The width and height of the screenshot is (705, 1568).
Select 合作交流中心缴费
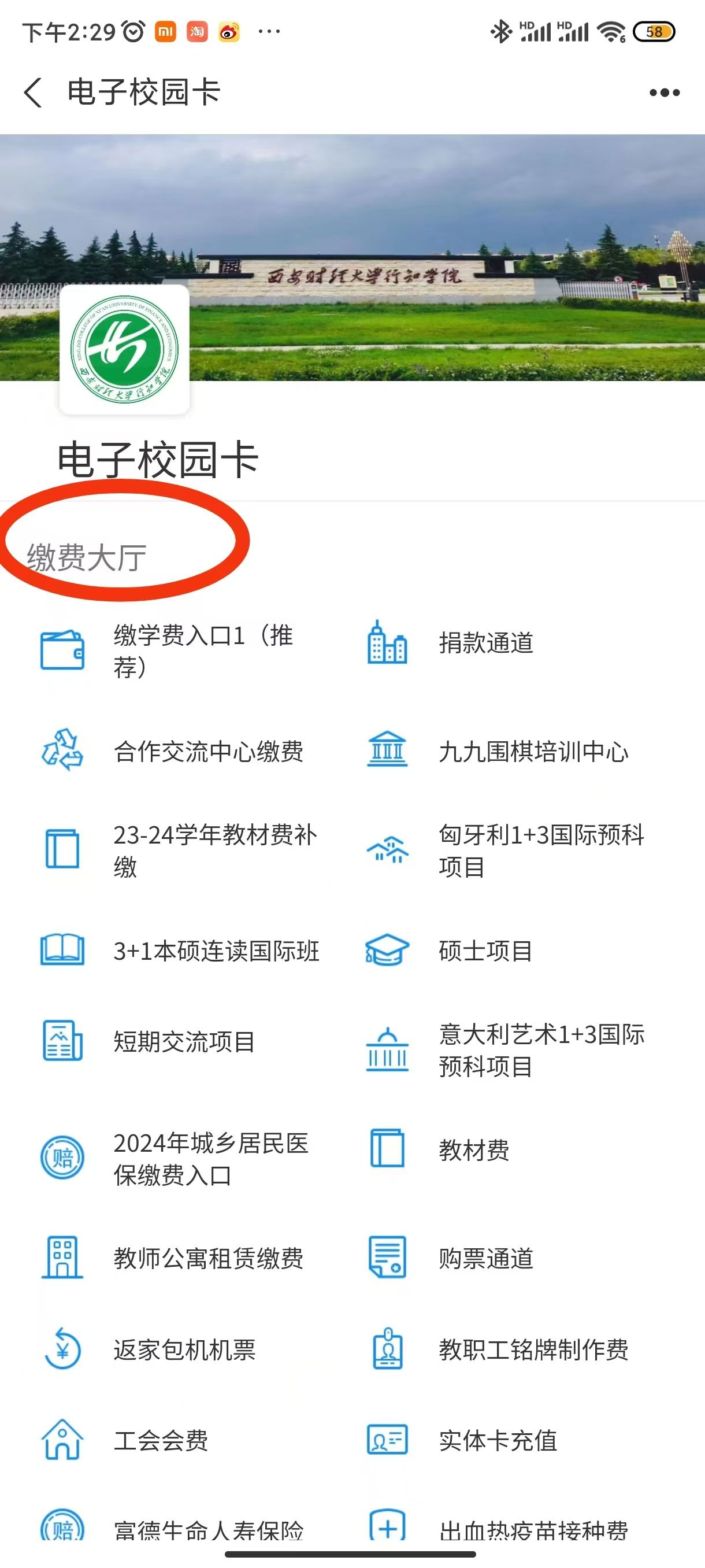(207, 752)
